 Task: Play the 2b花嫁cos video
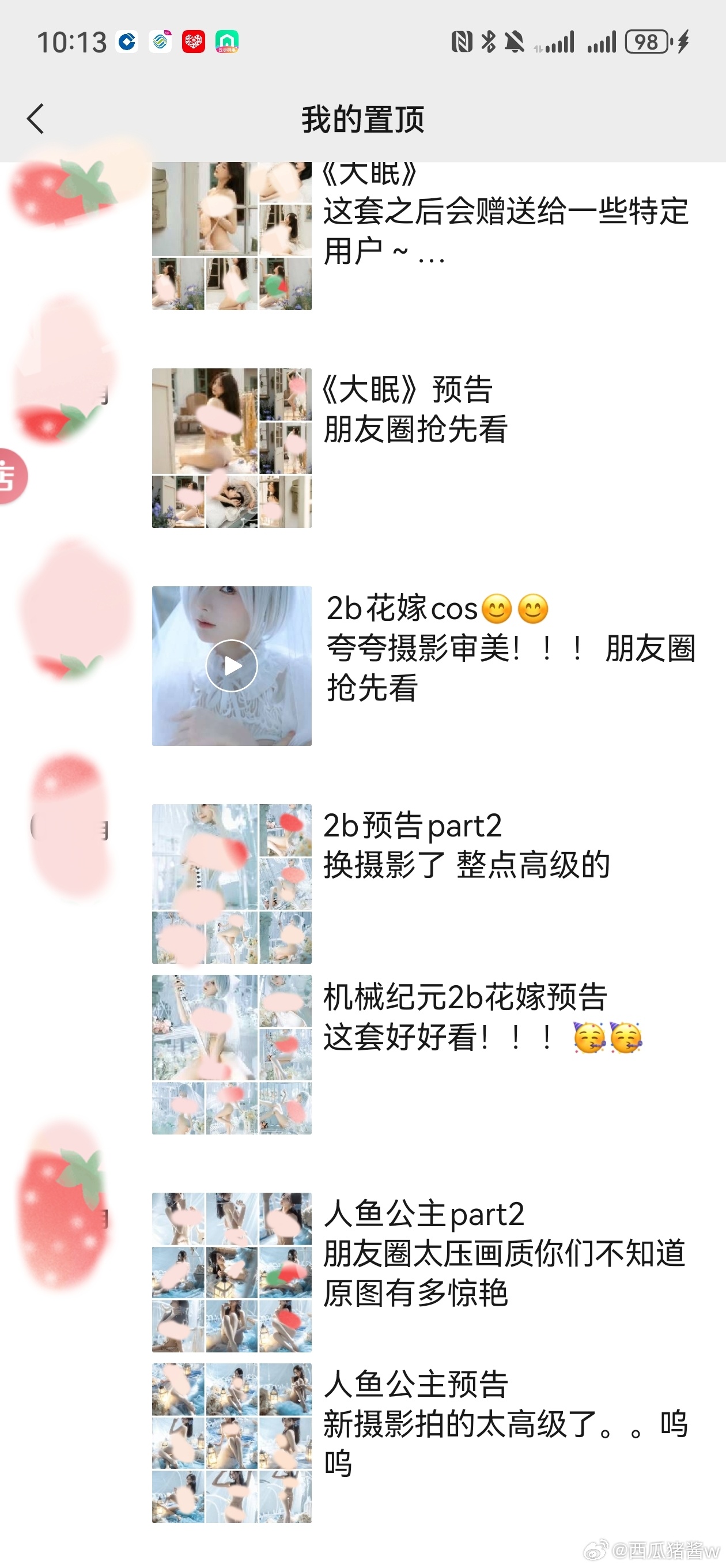point(231,665)
